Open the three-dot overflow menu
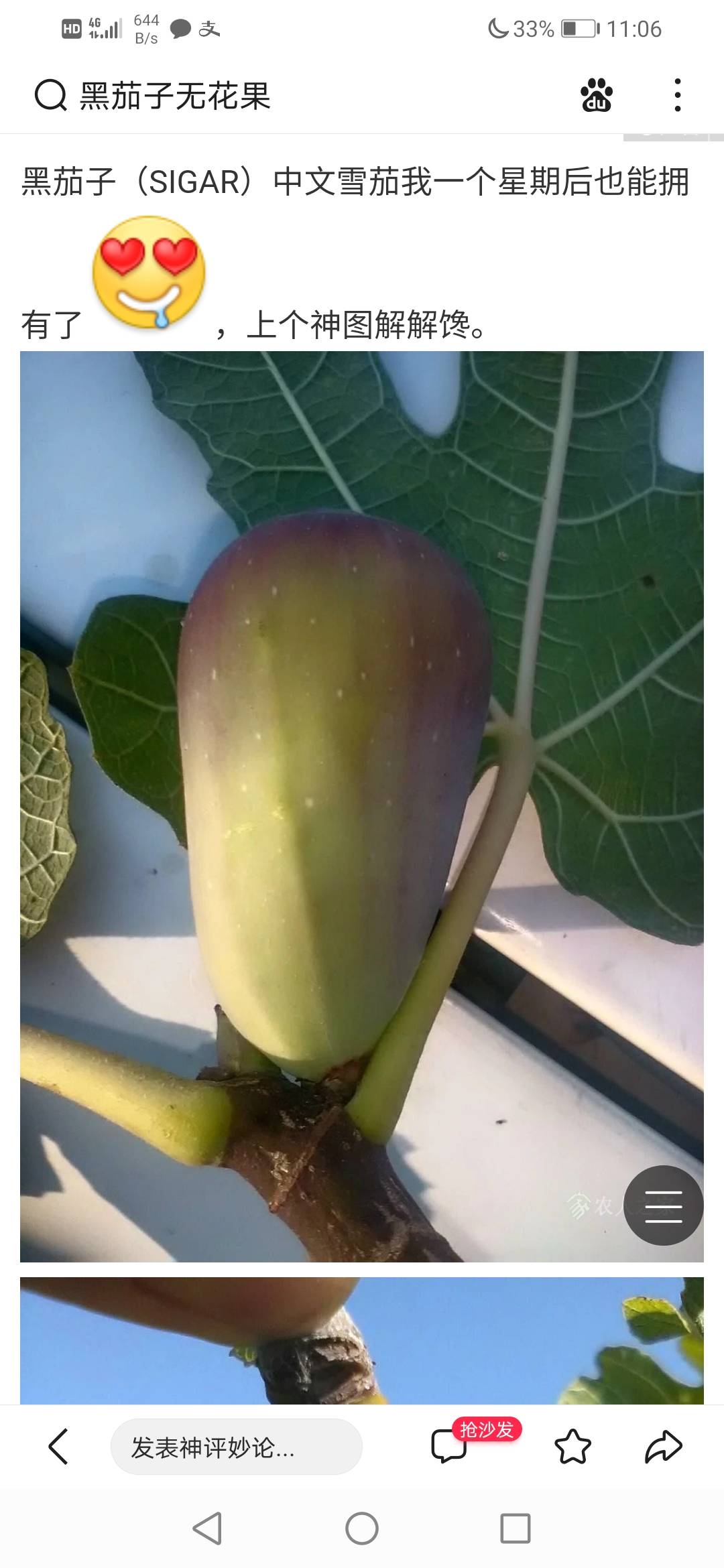 678,95
